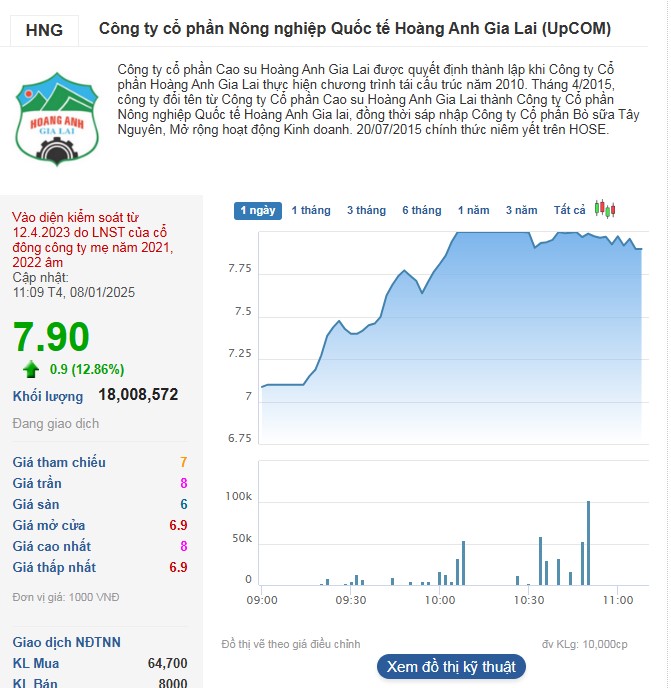Viewport: 671px width, 688px height.
Task: Select the 1 ngày chart range
Action: [257, 210]
